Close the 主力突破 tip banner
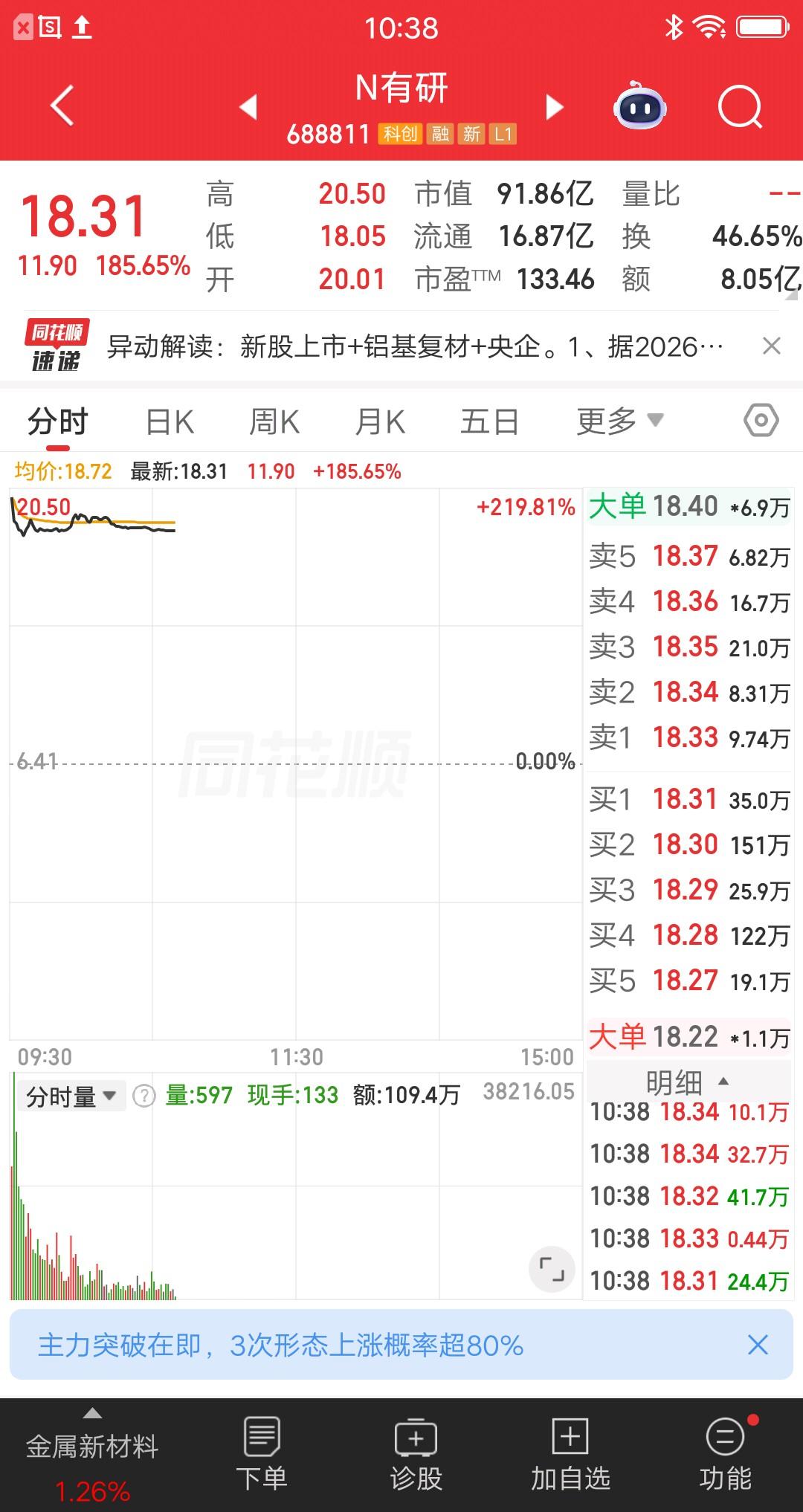803x1512 pixels. pos(758,1345)
